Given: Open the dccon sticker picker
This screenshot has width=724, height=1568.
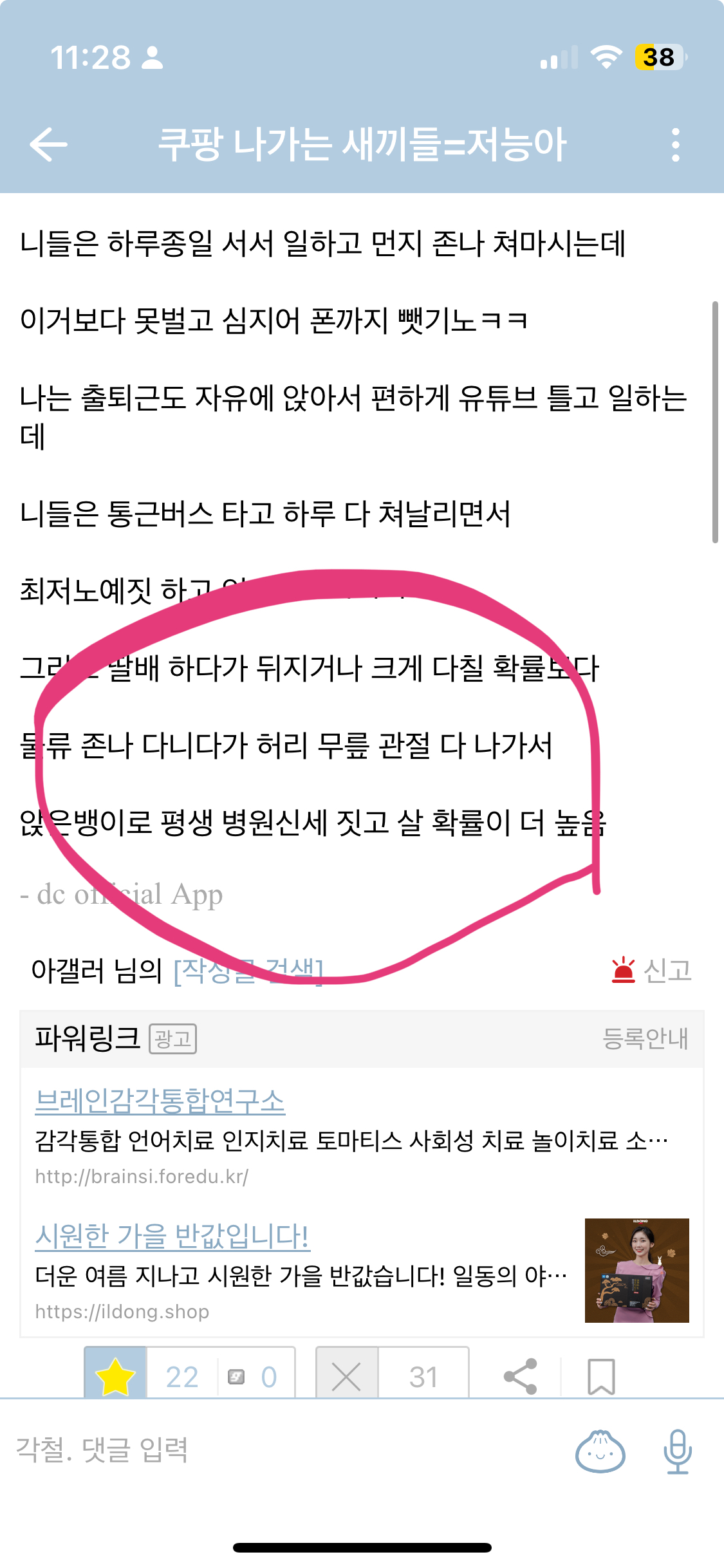Looking at the screenshot, I should coord(600,1451).
